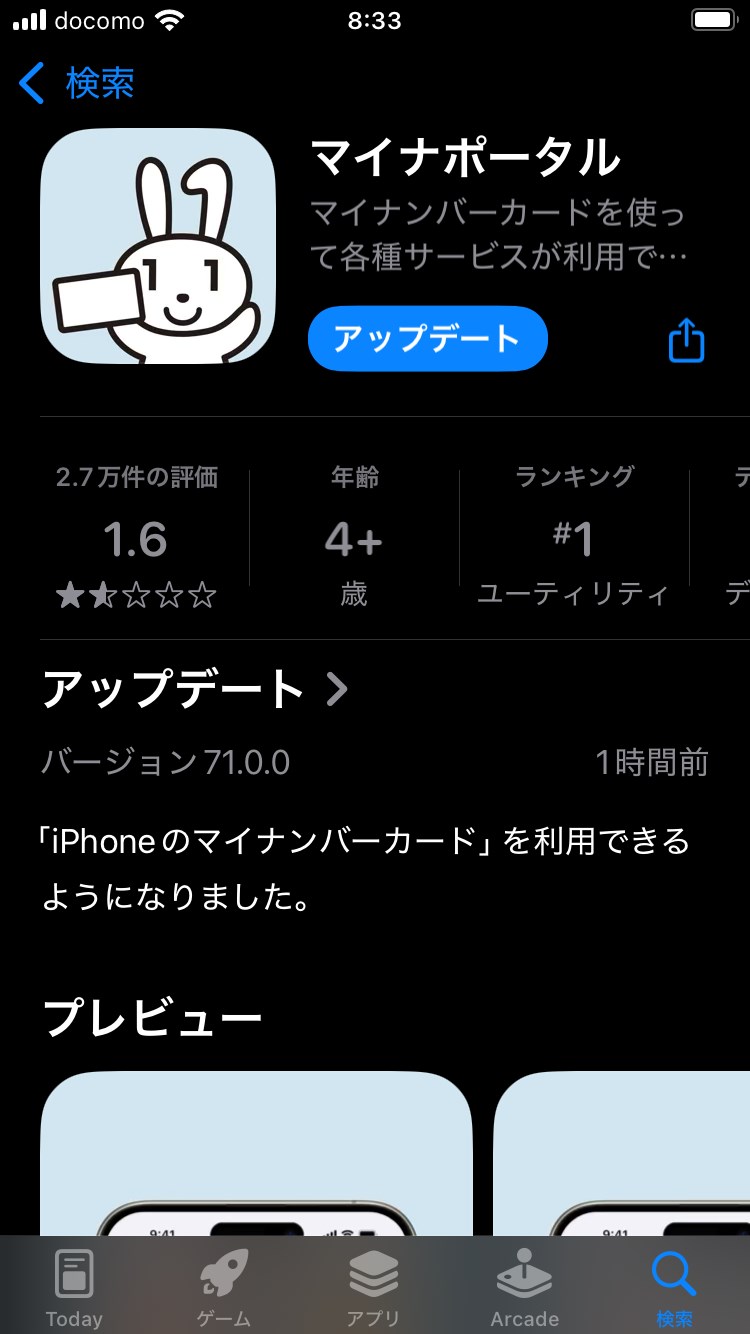This screenshot has height=1334, width=750.
Task: Tap the #1 ユーティリティ ranking
Action: [x=573, y=540]
